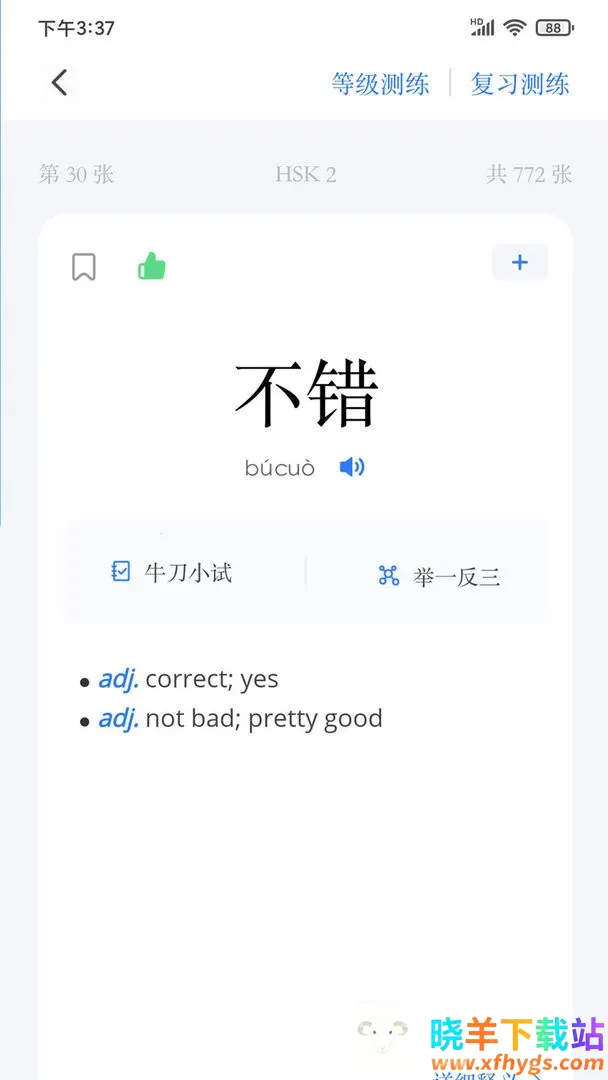
Task: Play pronunciation audio for búcuò
Action: (352, 467)
